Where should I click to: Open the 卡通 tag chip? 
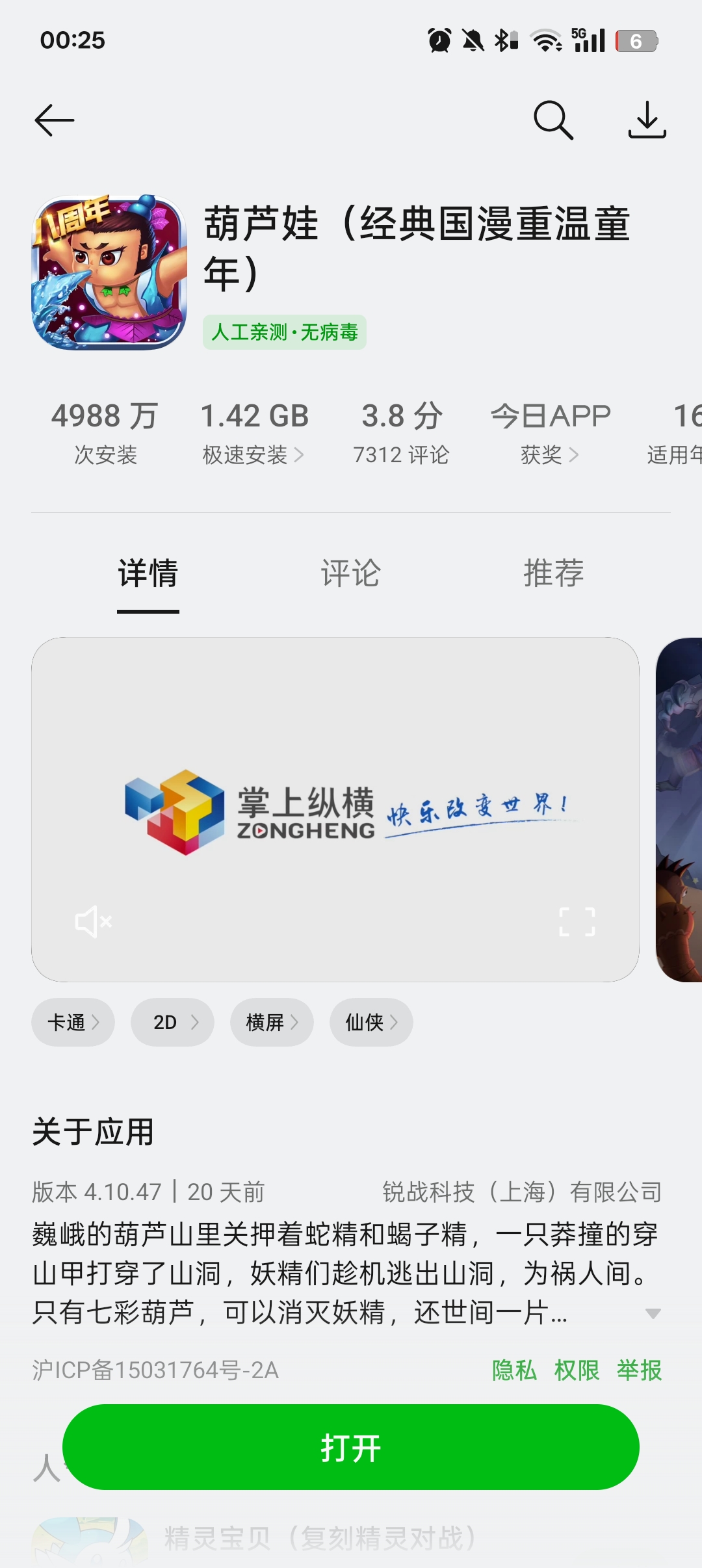point(73,1023)
